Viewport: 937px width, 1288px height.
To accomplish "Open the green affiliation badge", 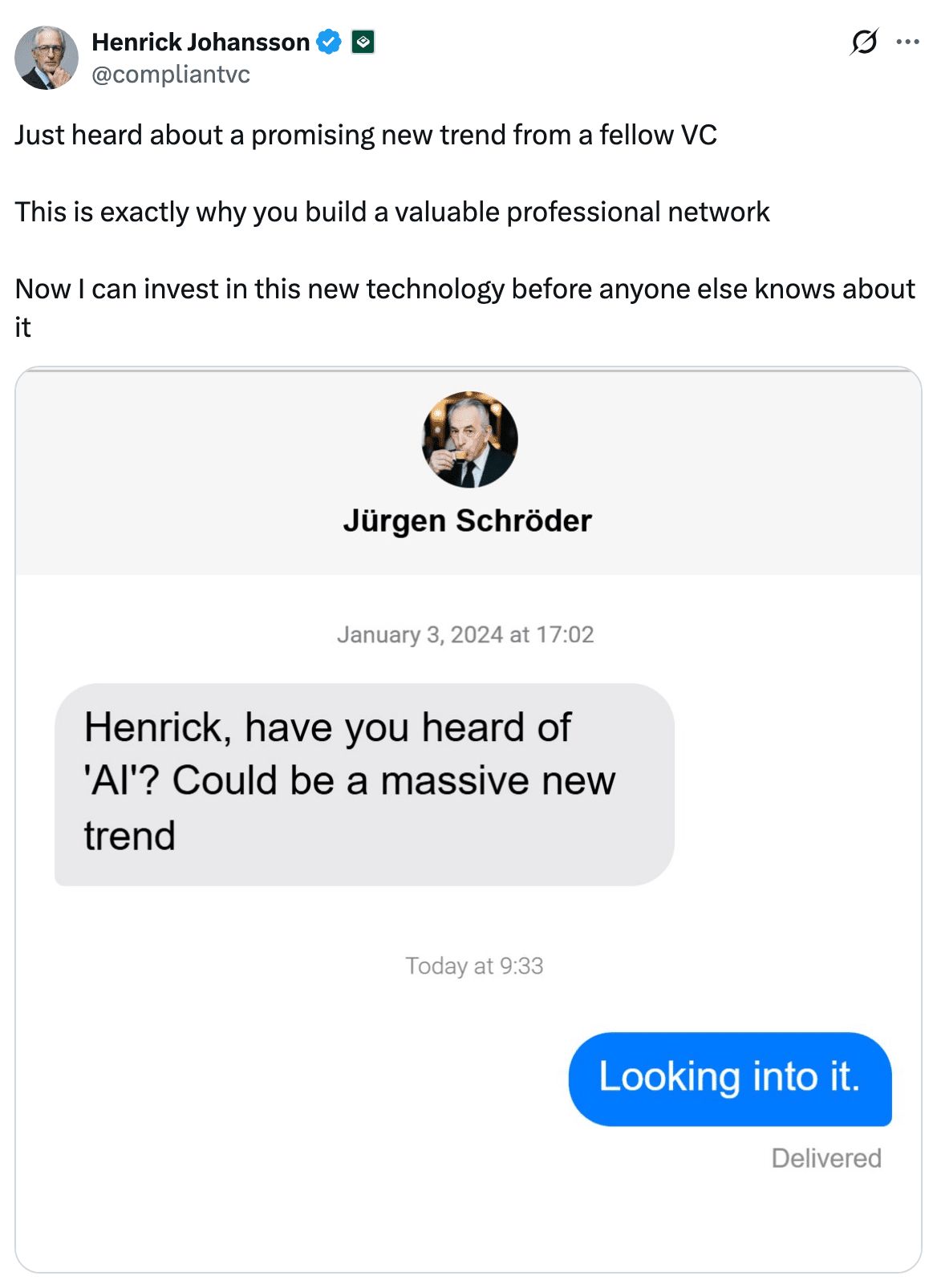I will (363, 42).
